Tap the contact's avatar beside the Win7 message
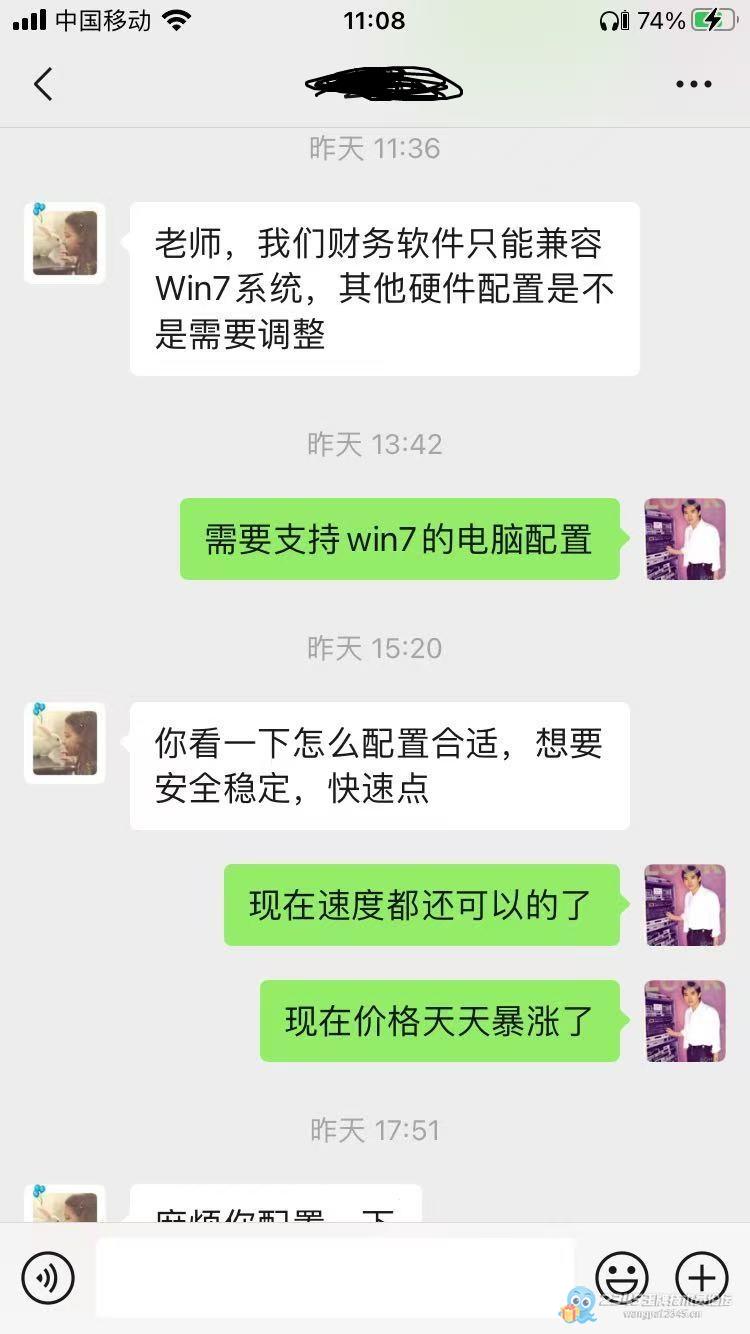 tap(65, 242)
